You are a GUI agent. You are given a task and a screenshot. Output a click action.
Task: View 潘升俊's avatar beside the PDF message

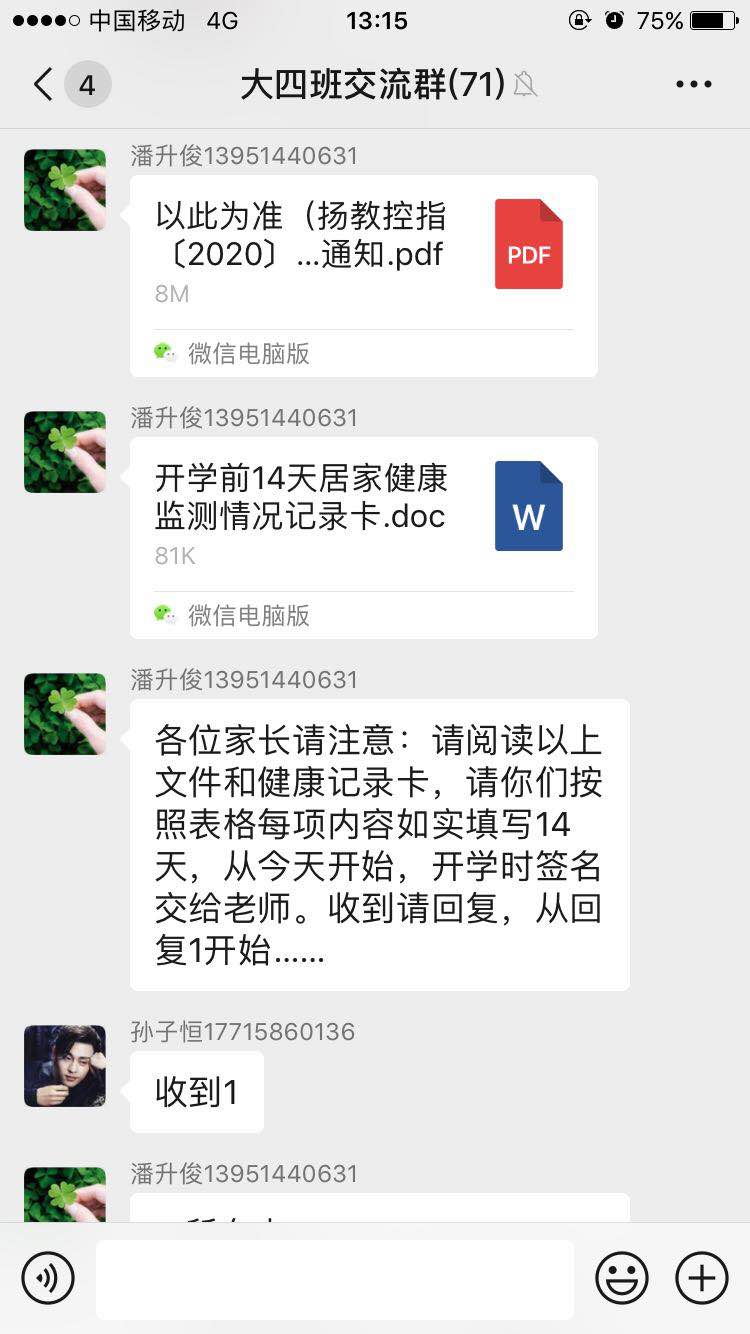(65, 190)
